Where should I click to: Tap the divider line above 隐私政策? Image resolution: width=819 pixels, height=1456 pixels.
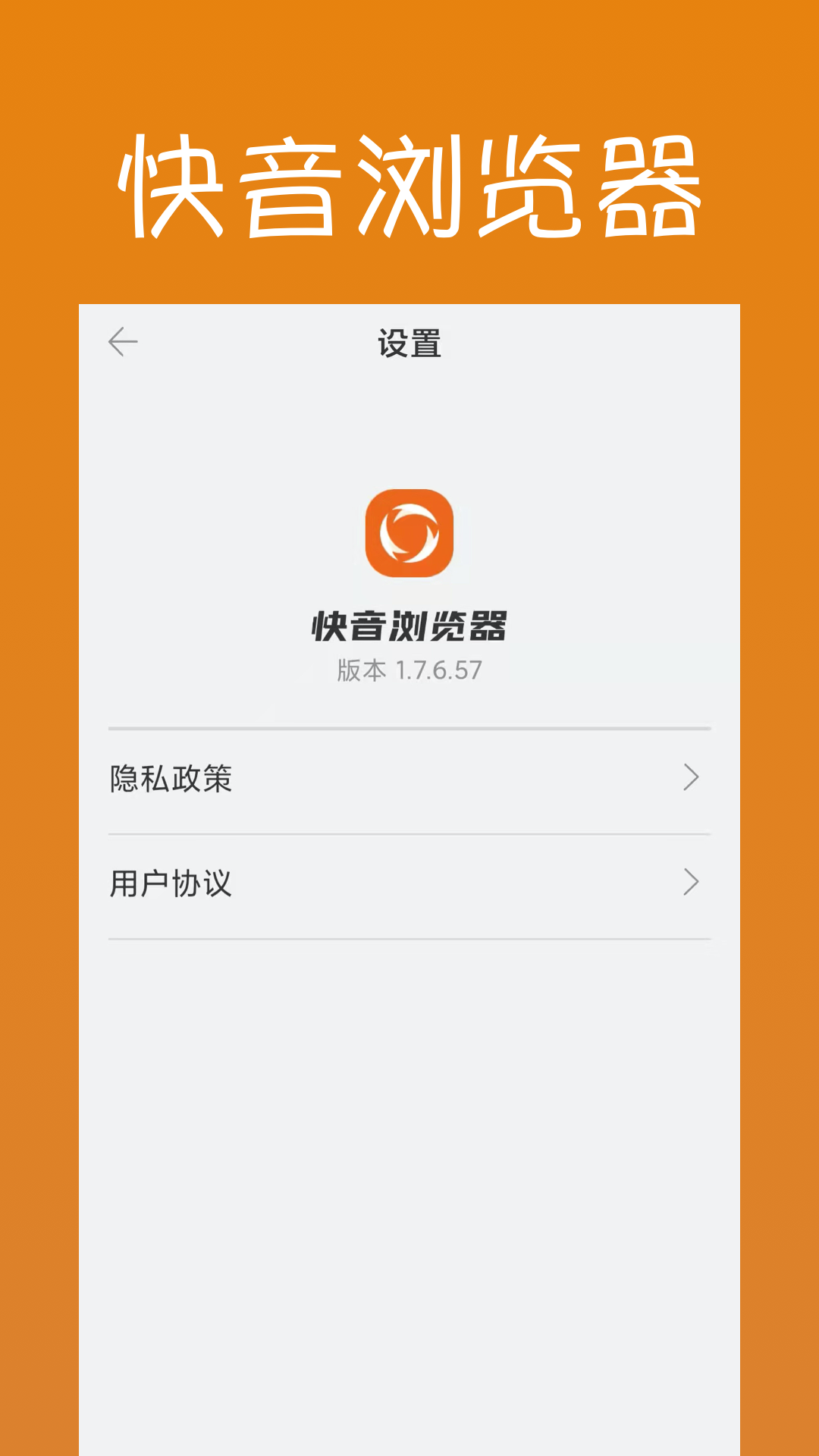pyautogui.click(x=409, y=726)
